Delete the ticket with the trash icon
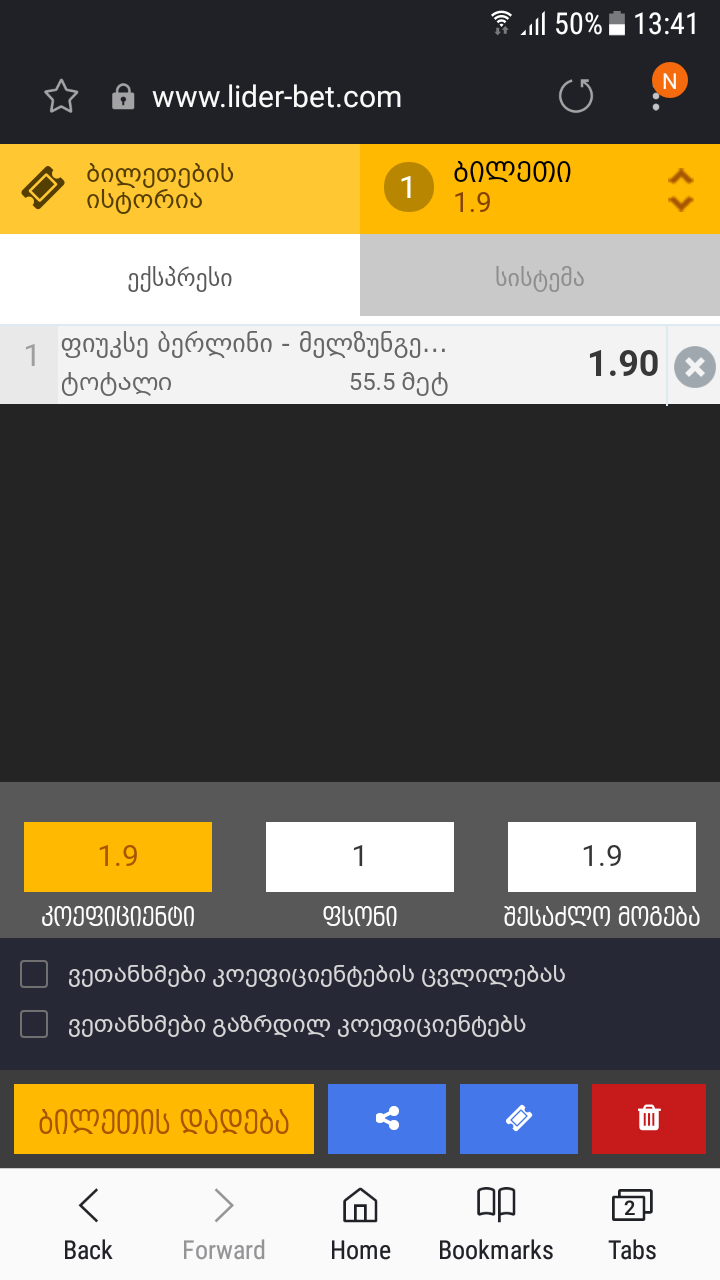Screen dimensions: 720x1280 pyautogui.click(x=648, y=1118)
